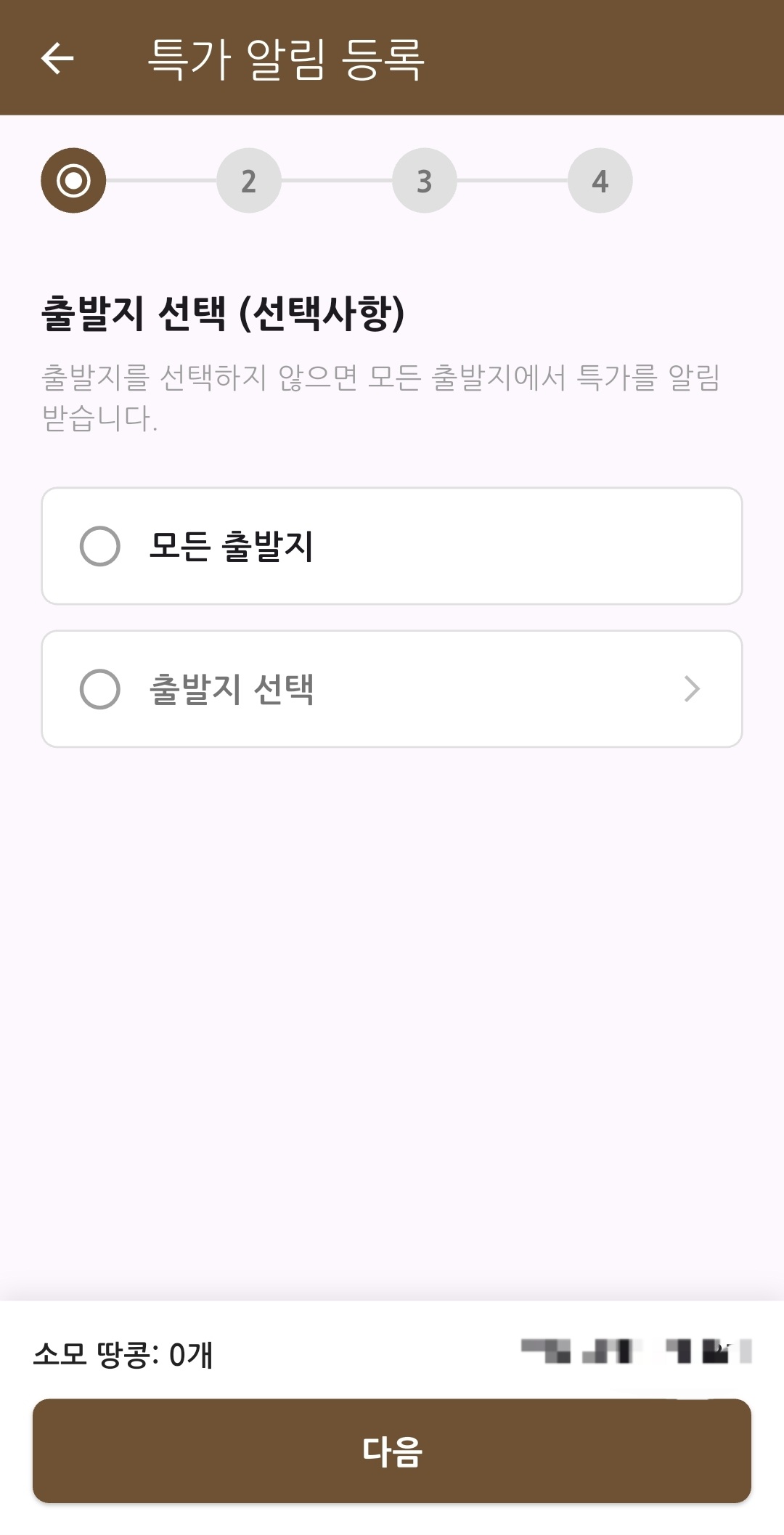
Task: Go back using the top-left arrow
Action: 57,59
